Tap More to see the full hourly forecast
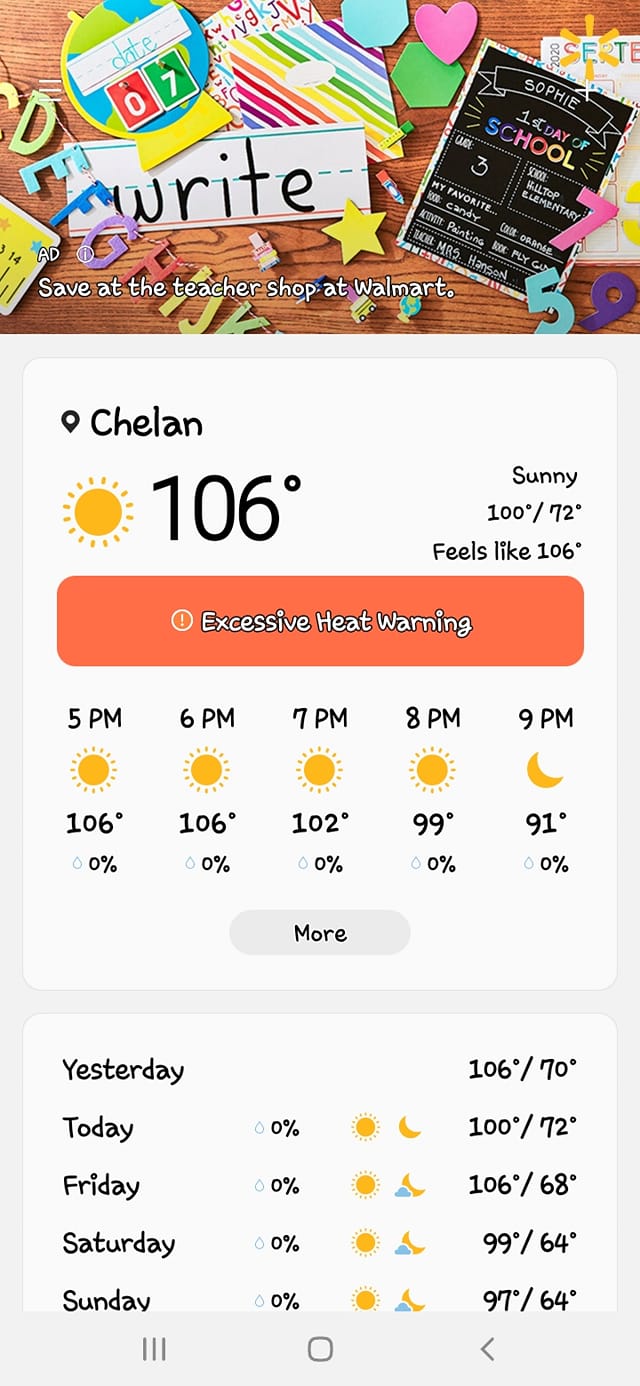640x1386 pixels. (x=320, y=933)
